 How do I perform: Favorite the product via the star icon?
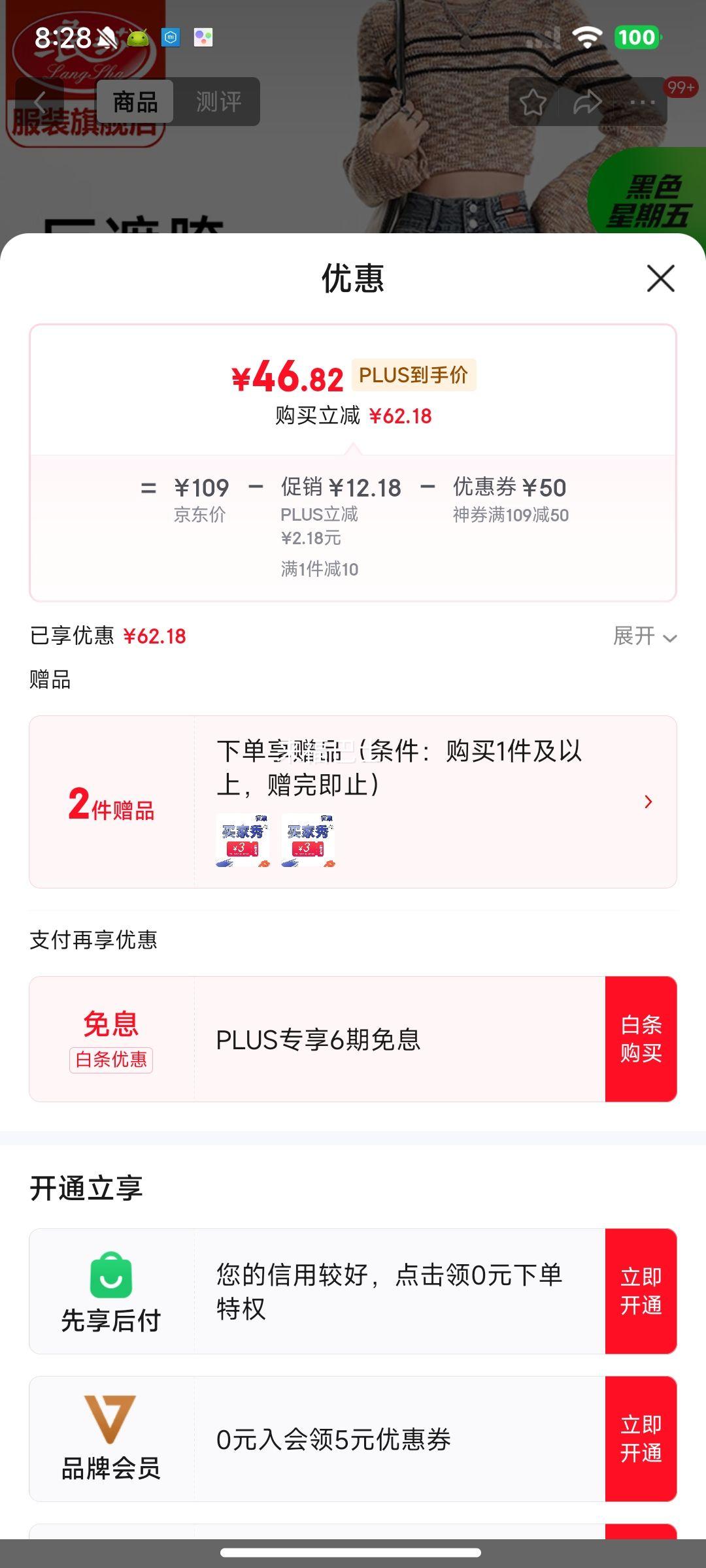(533, 101)
